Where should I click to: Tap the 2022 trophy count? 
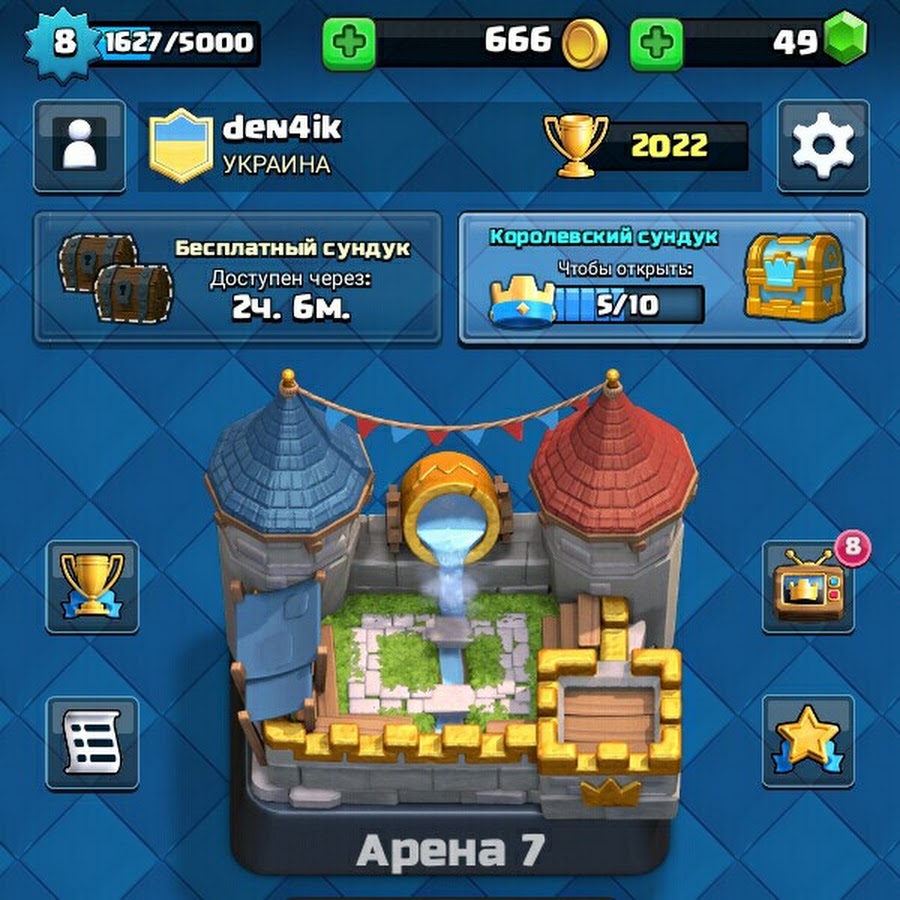pos(668,147)
